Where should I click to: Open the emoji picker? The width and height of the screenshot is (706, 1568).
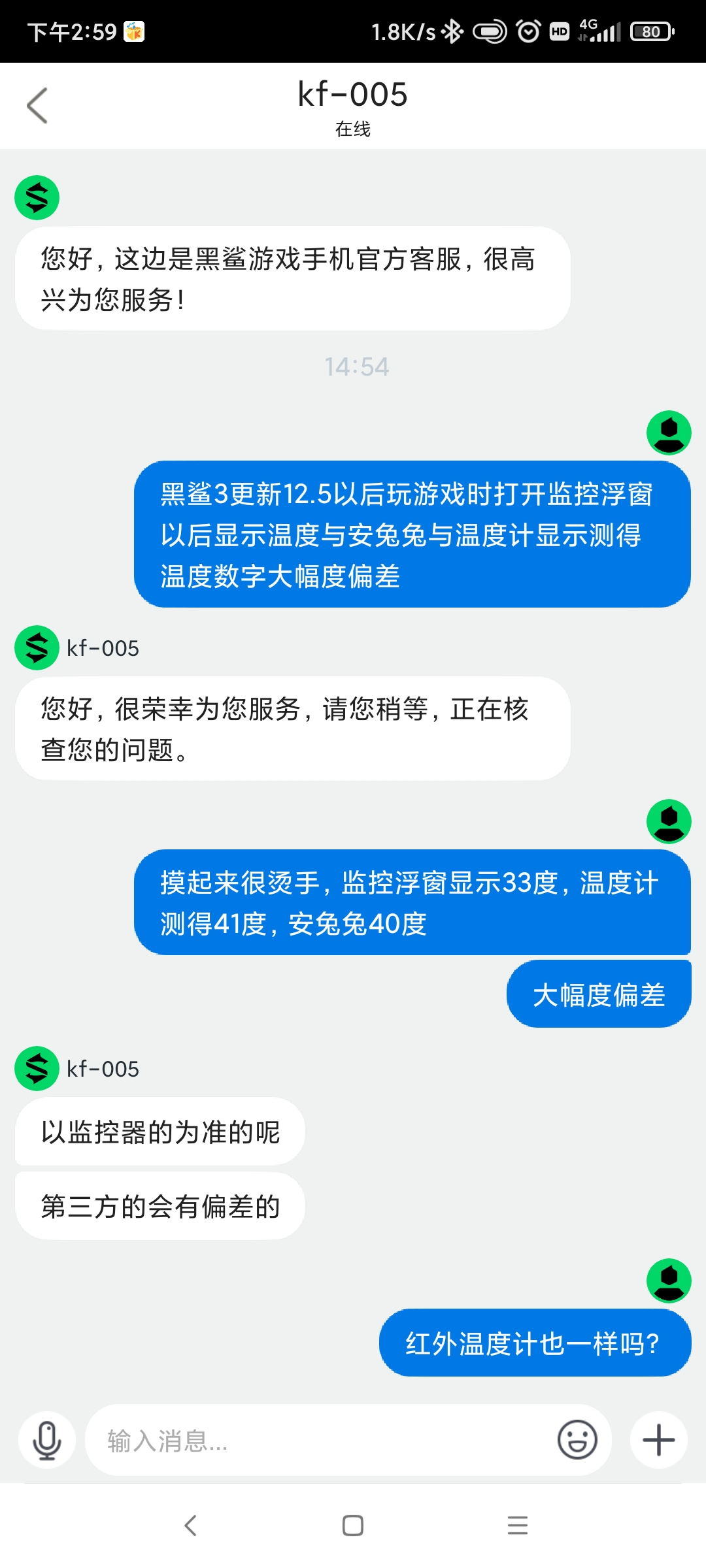[577, 1439]
